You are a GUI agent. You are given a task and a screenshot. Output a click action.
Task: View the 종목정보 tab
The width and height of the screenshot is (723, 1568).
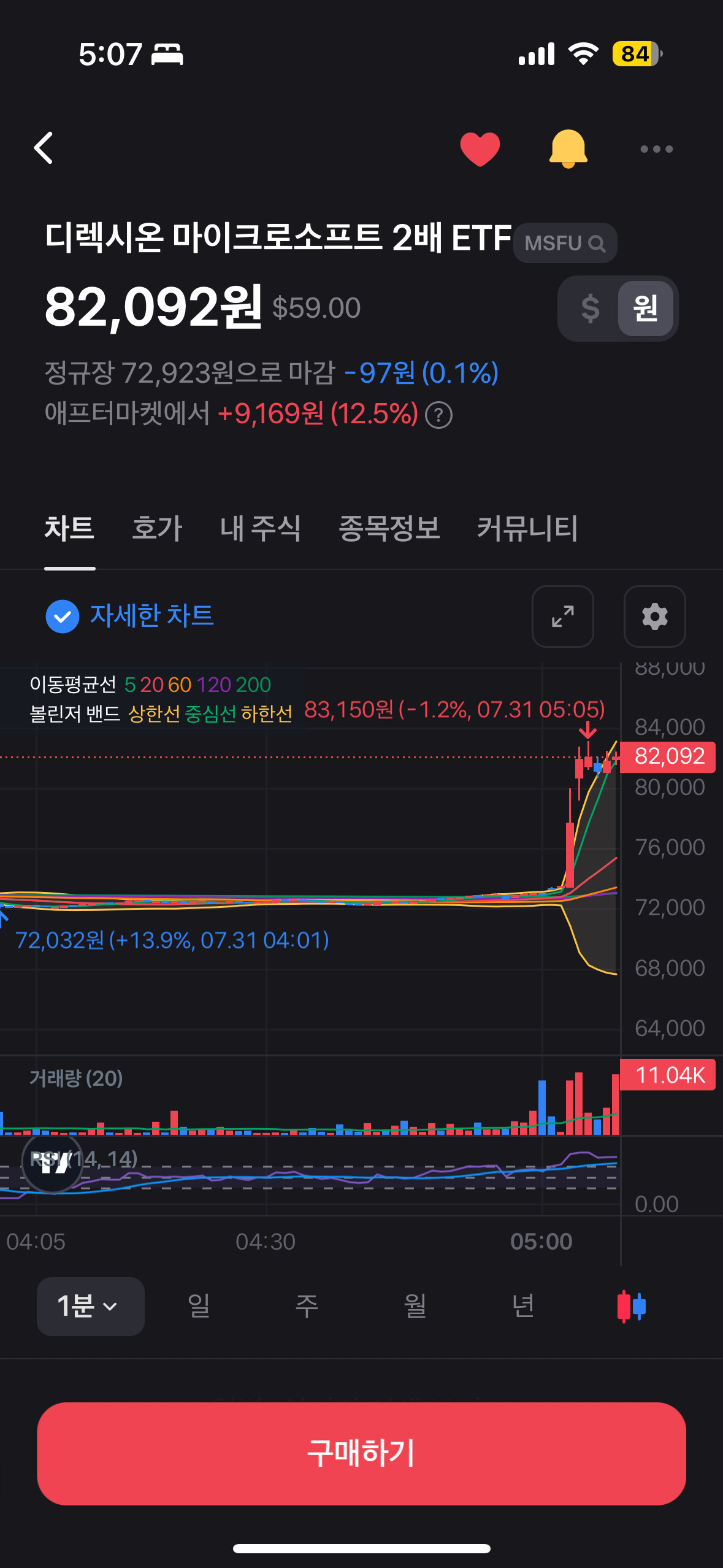[x=389, y=528]
